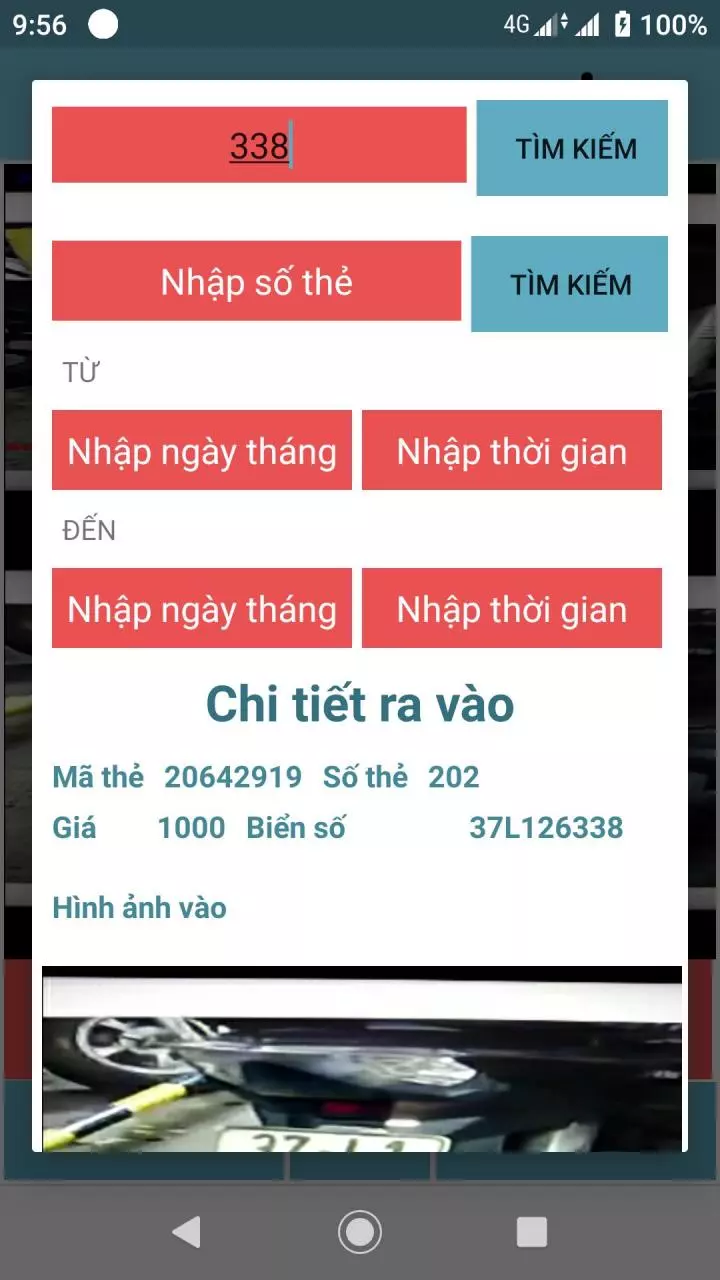720x1280 pixels.
Task: Select Nhập thời gian under ĐẾN
Action: click(511, 608)
